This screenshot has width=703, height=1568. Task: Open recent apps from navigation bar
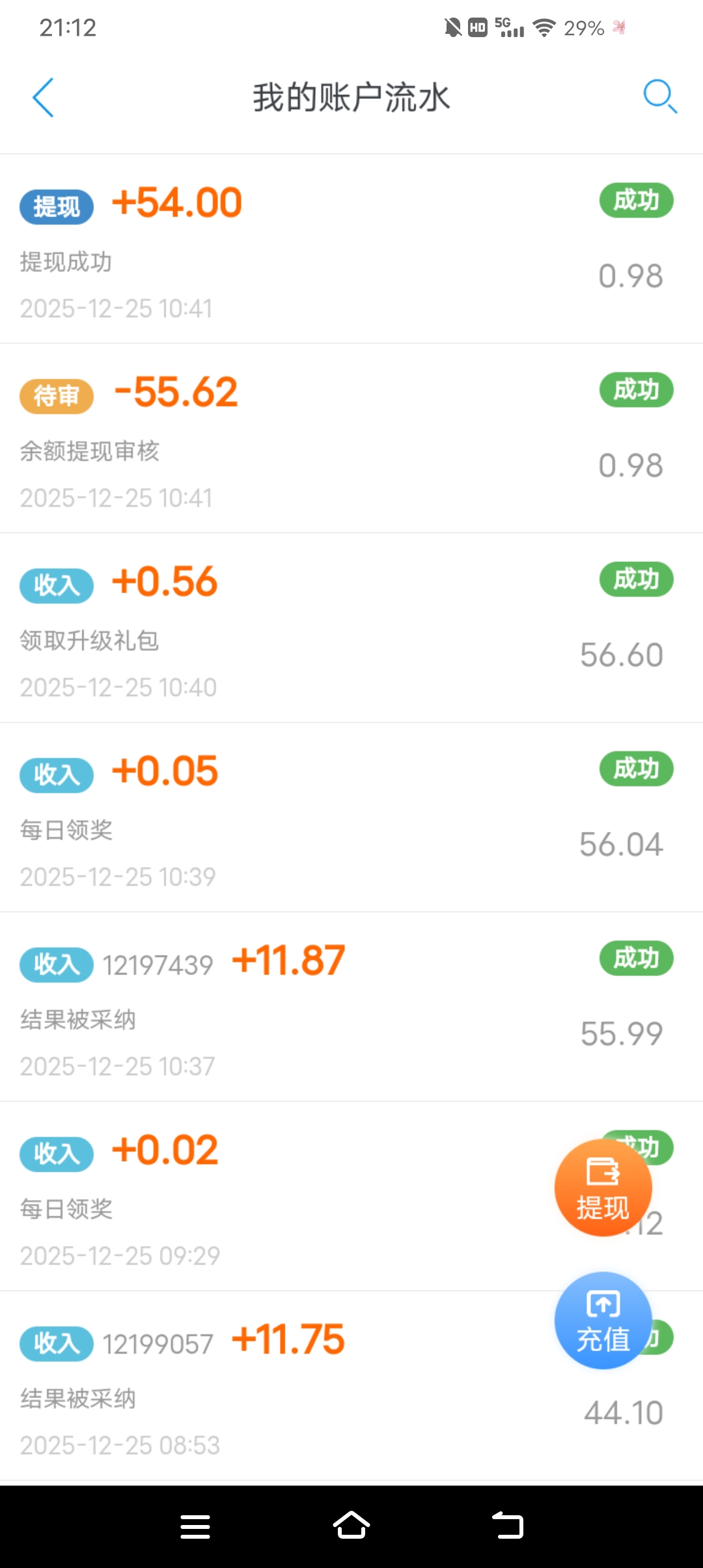[x=195, y=1526]
